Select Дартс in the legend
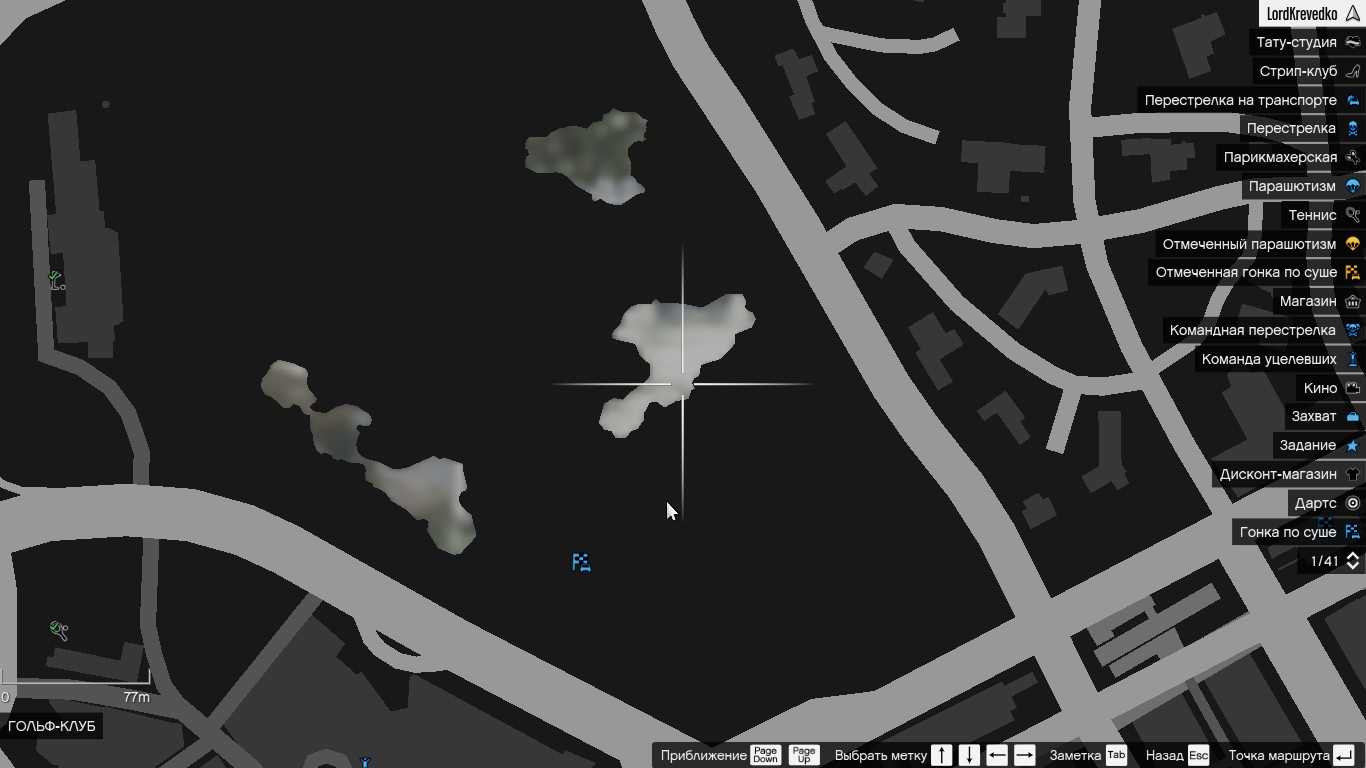The width and height of the screenshot is (1366, 768). 1315,503
